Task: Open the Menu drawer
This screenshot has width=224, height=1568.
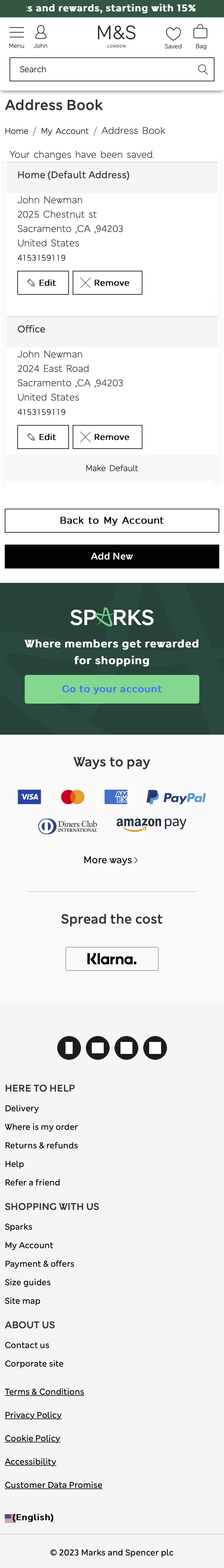Action: tap(17, 36)
